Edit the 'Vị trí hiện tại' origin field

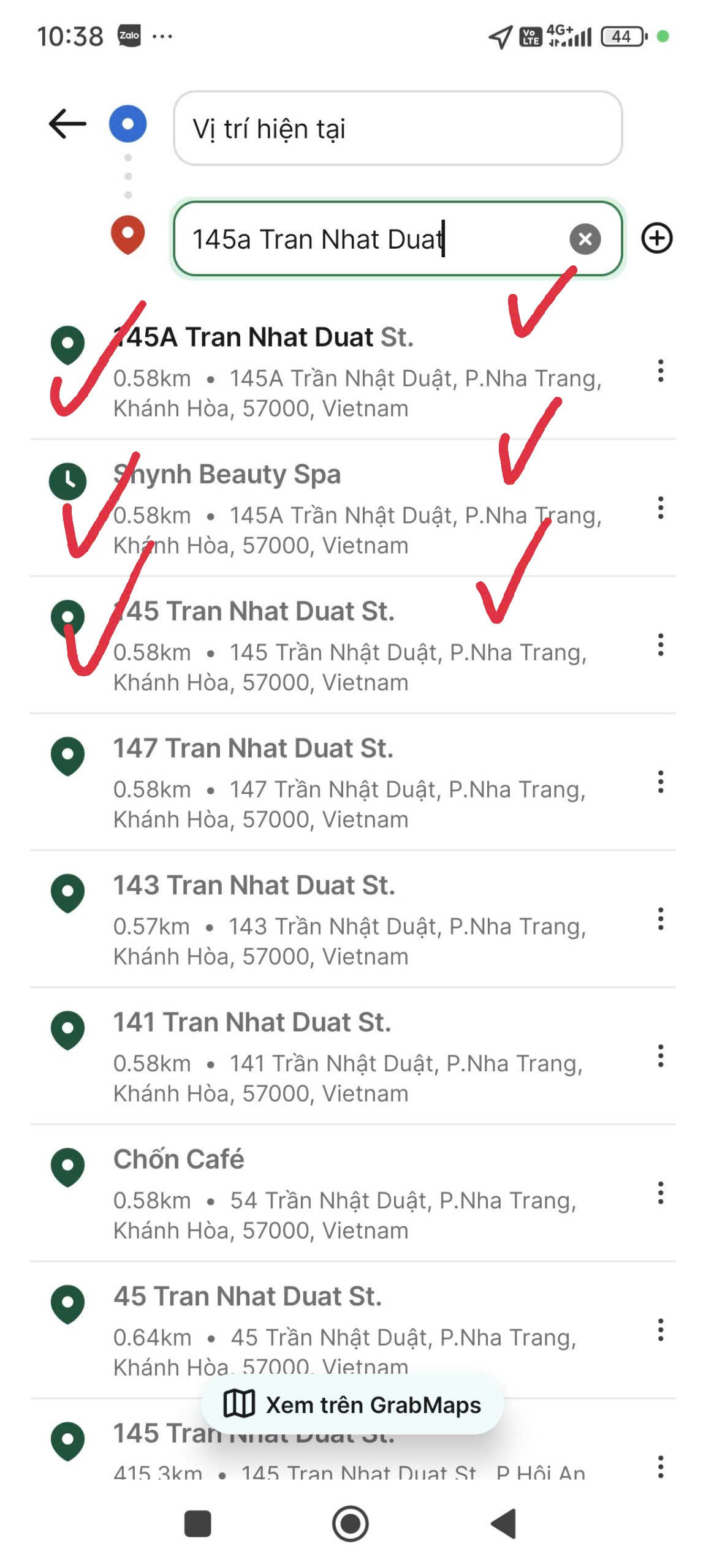pos(398,129)
